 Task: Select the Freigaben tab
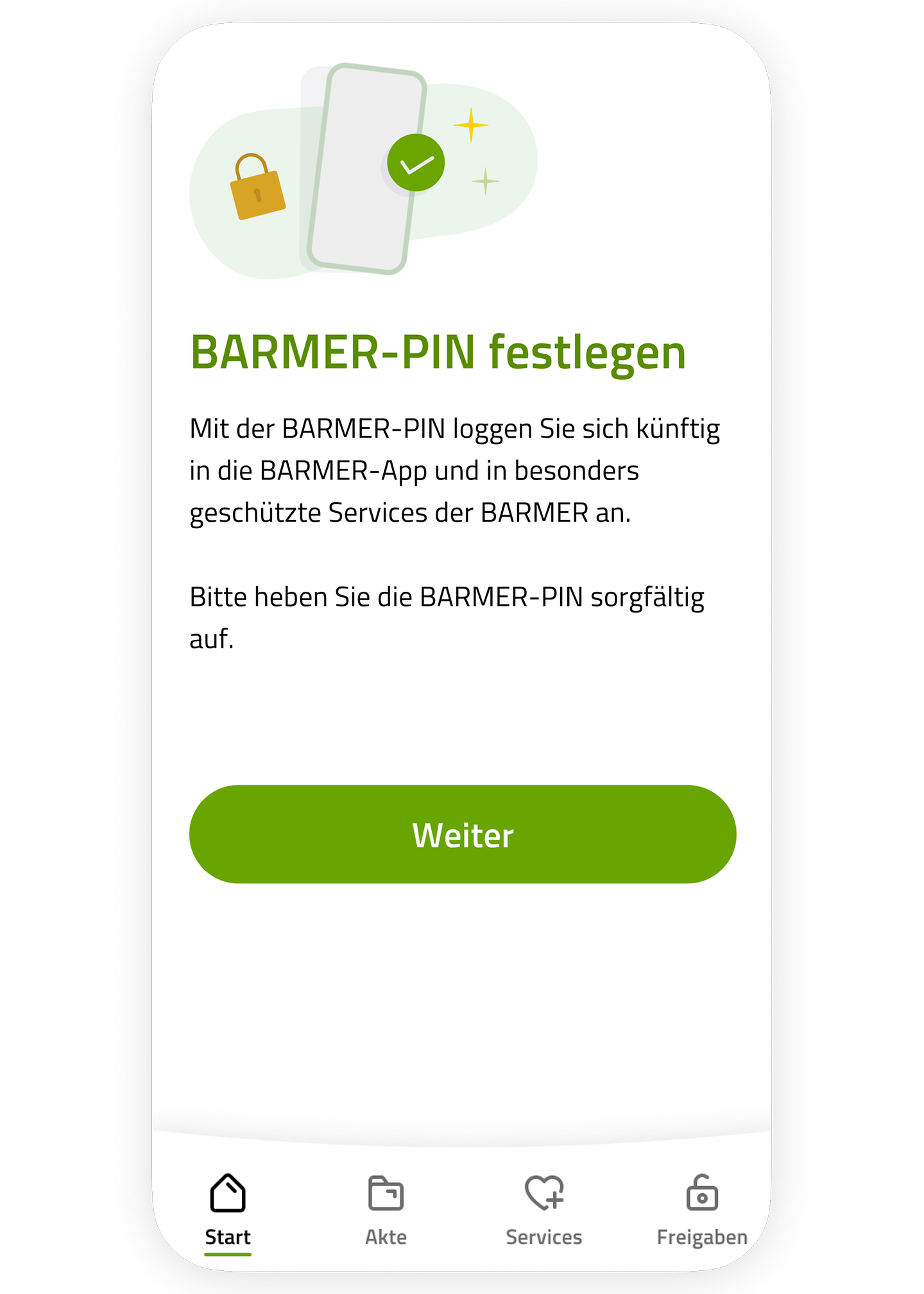point(701,1210)
